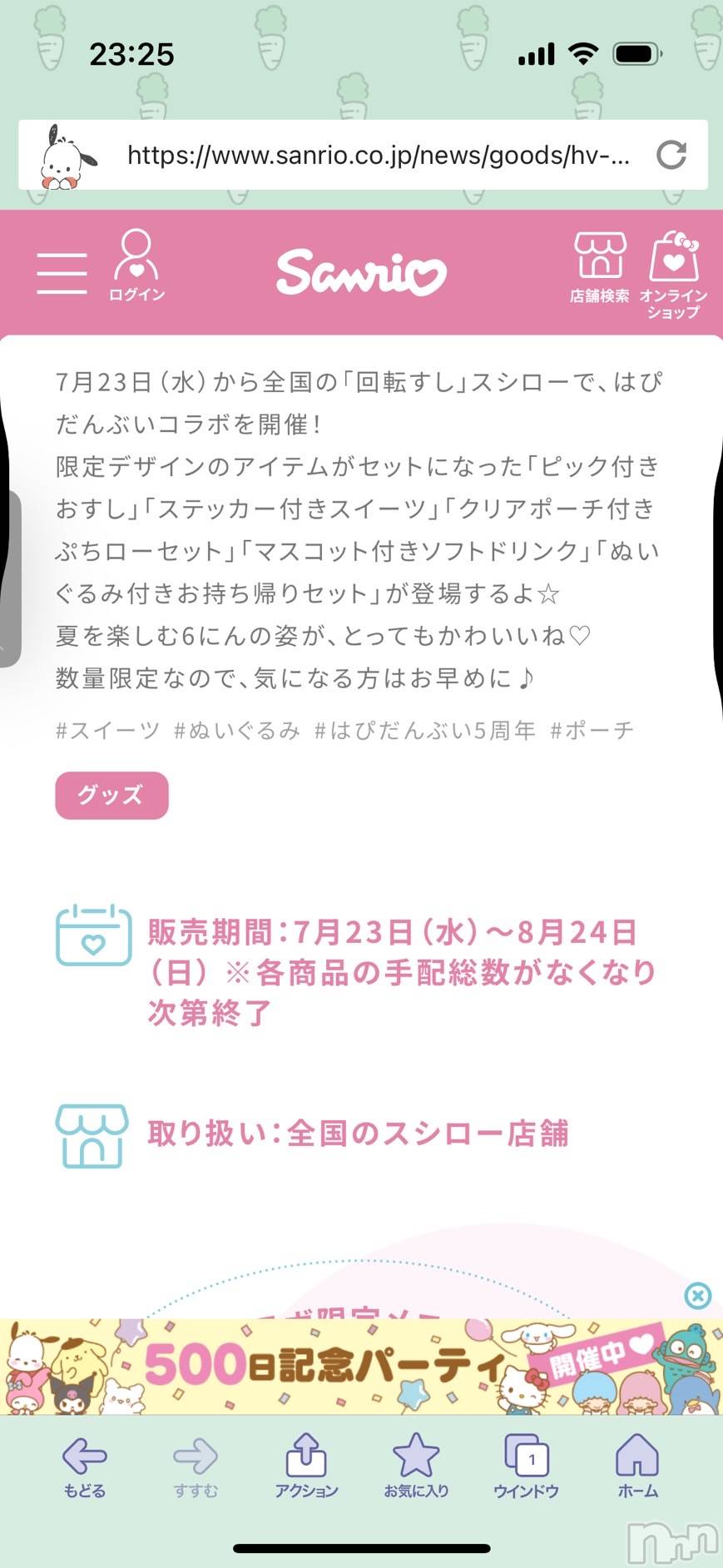Open the アクション share menu

coord(306,1466)
